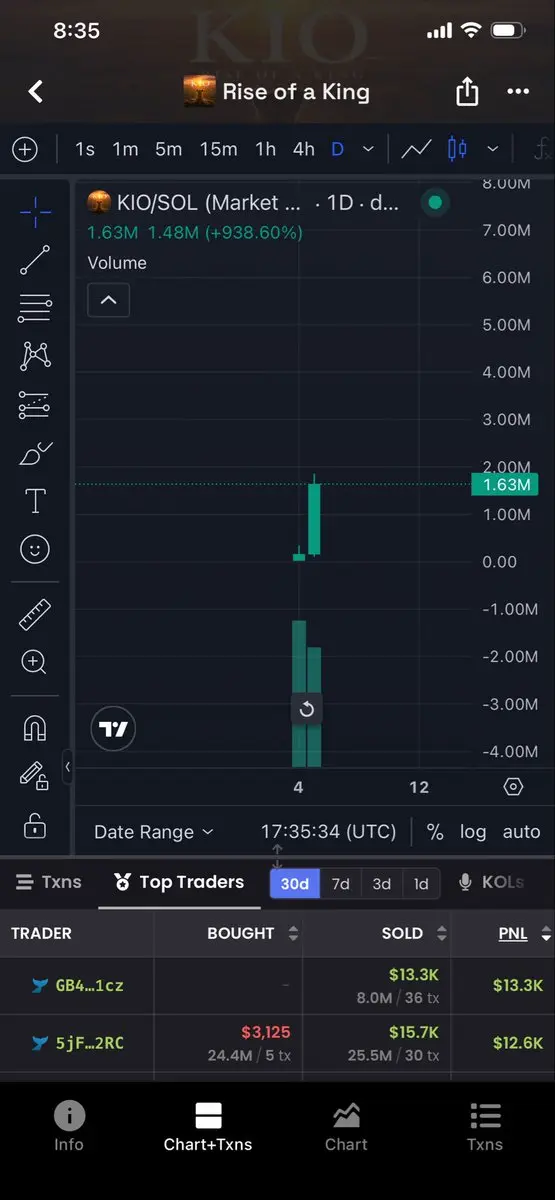Image resolution: width=555 pixels, height=1200 pixels.
Task: Open trader GB4…1cz row
Action: (x=277, y=986)
